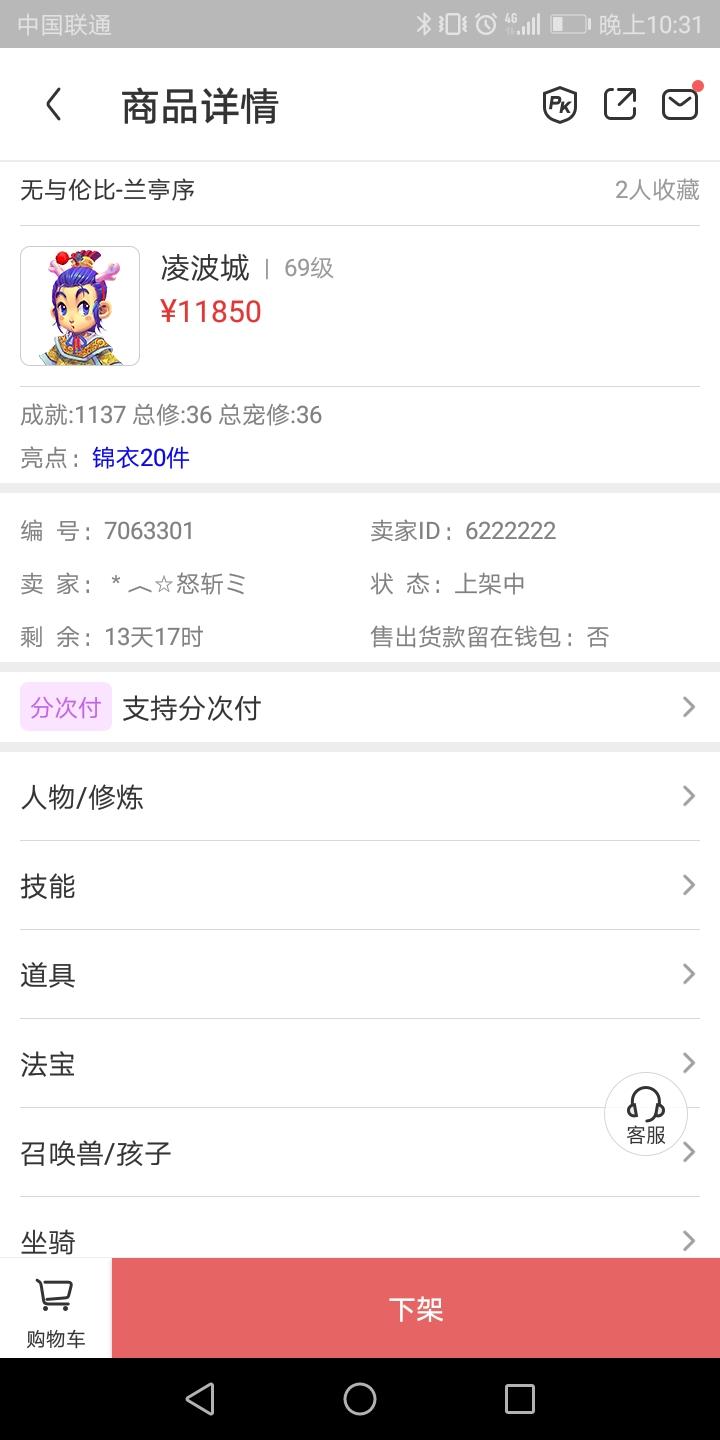Open the PK compare icon
This screenshot has height=1440, width=720.
point(560,105)
